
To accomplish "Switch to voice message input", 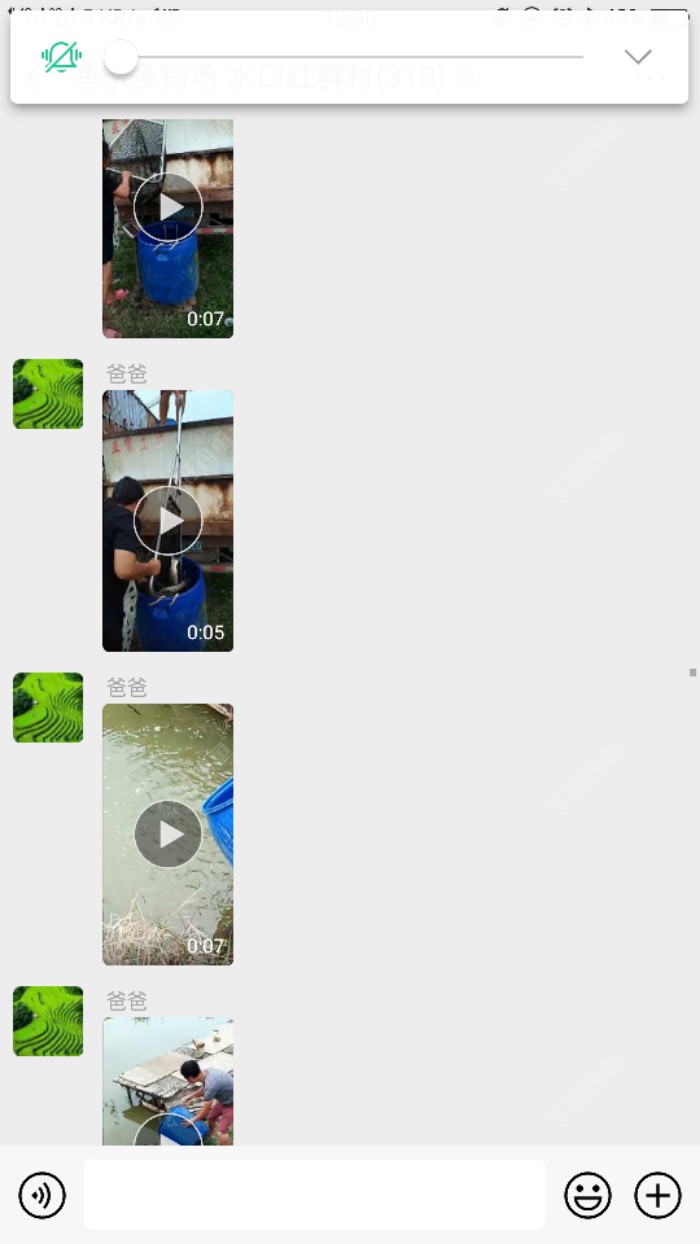I will tap(42, 1195).
